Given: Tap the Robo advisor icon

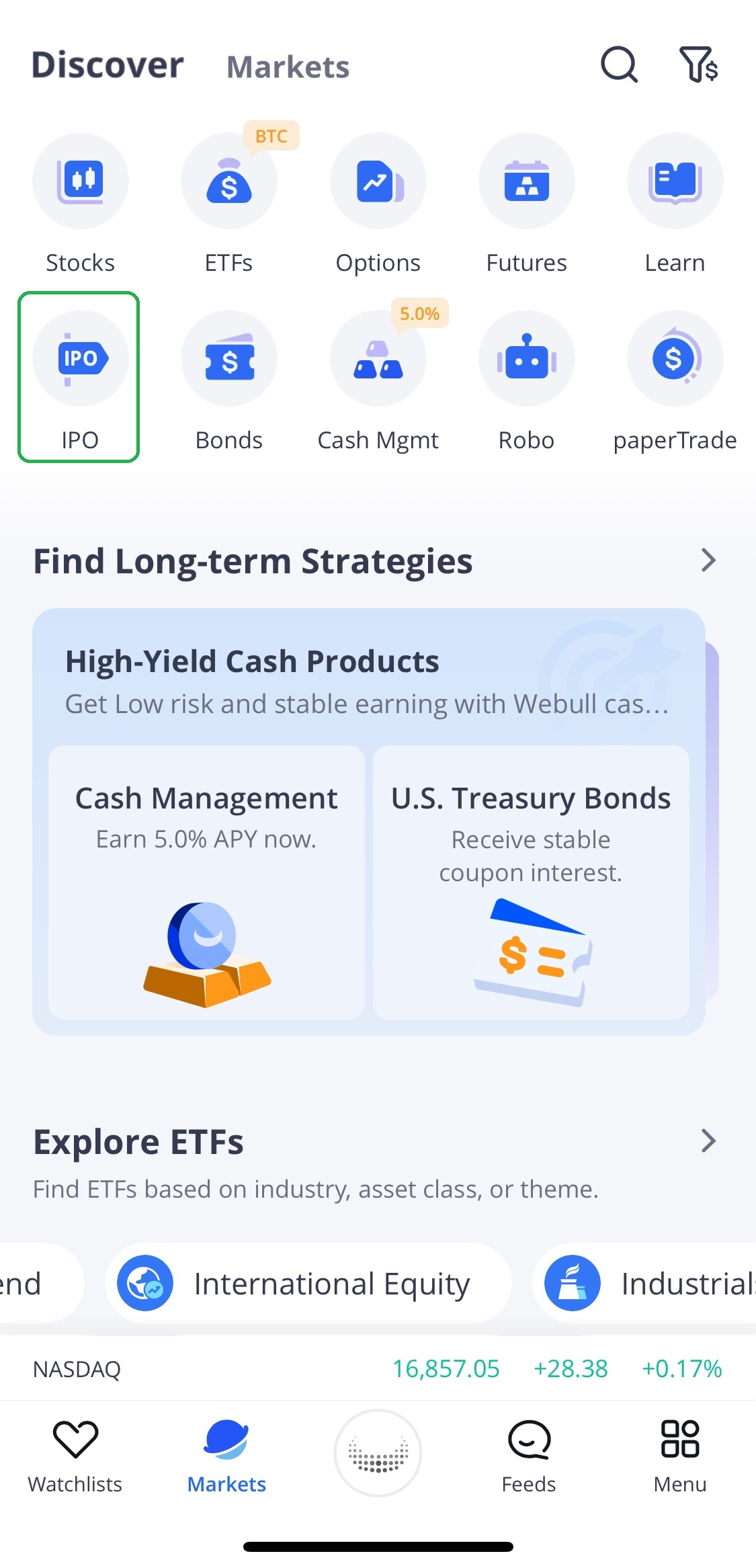Looking at the screenshot, I should coord(527,358).
